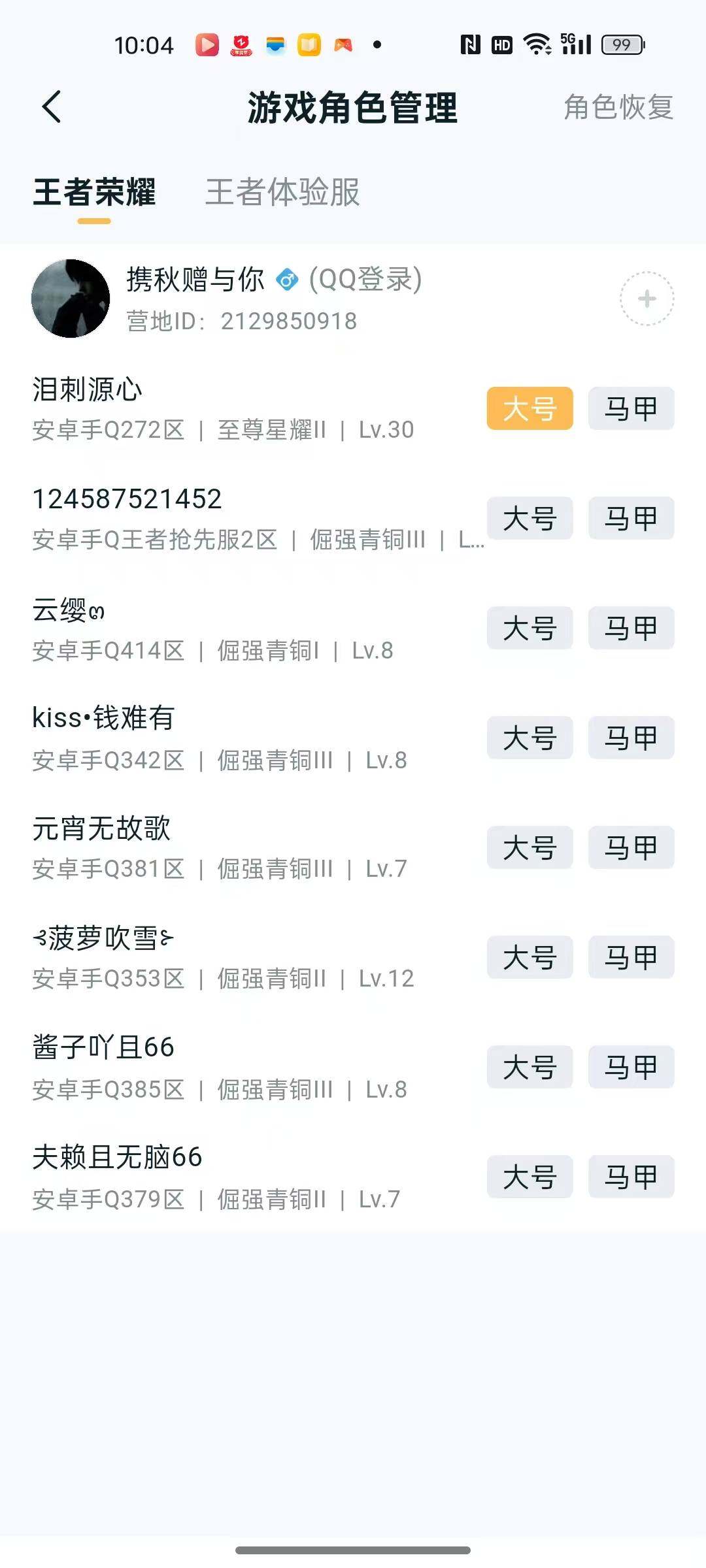This screenshot has height=1568, width=706.
Task: Mark 酱子吖且66 as 马甲
Action: pos(630,1067)
